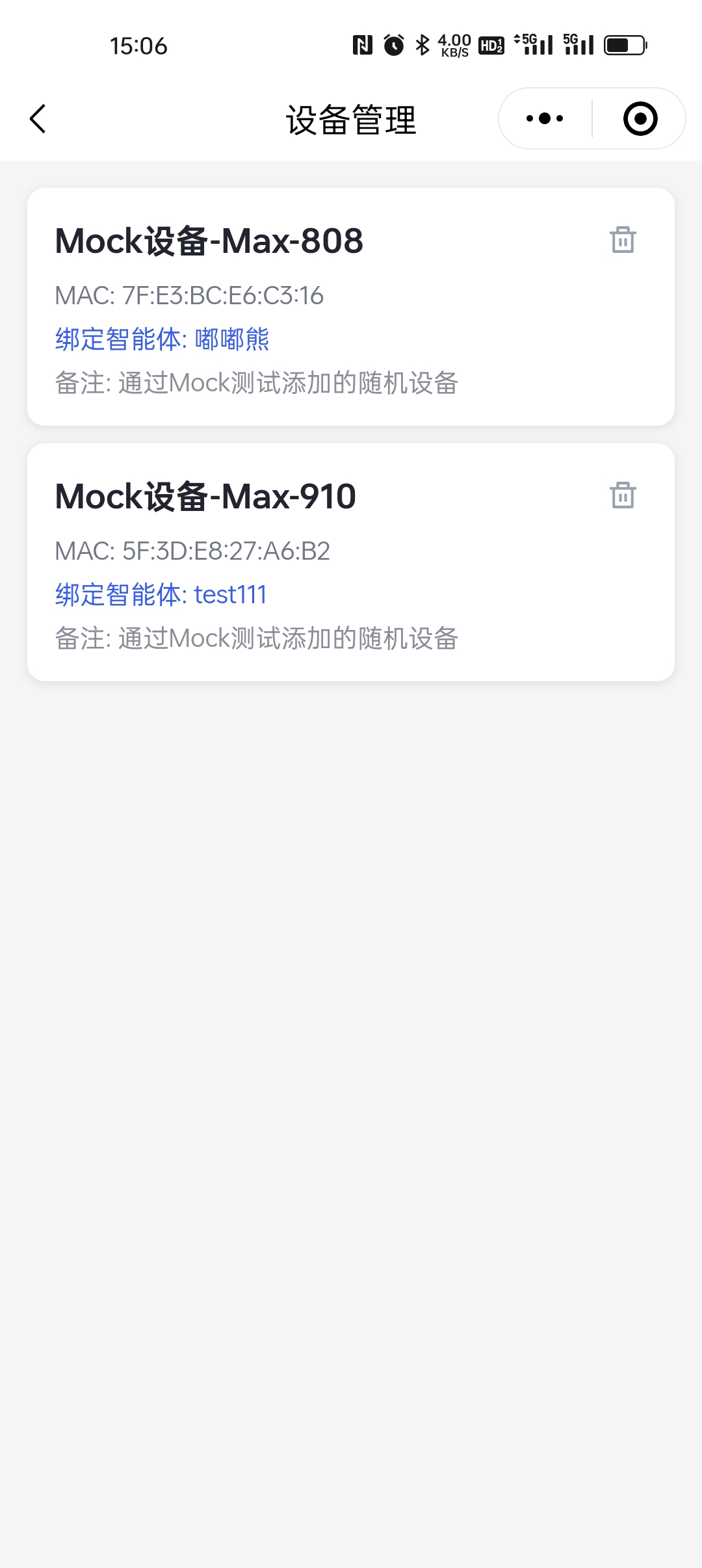Tap the 备注 remark text of Mock设备-Max-910
The height and width of the screenshot is (1568, 702).
coord(257,637)
